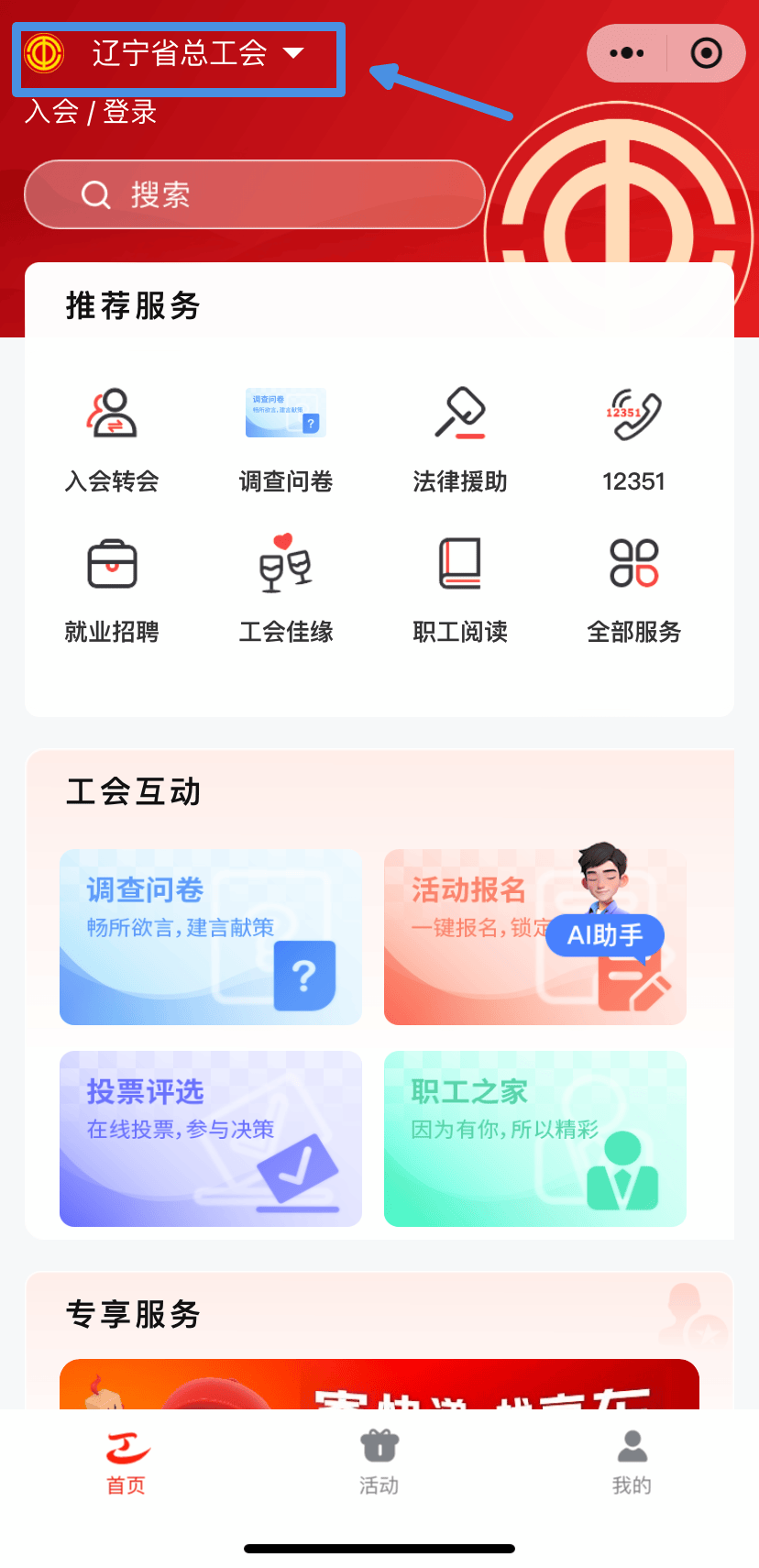Viewport: 759px width, 1568px height.
Task: Open the 投票评选 voting card
Action: pos(211,1138)
